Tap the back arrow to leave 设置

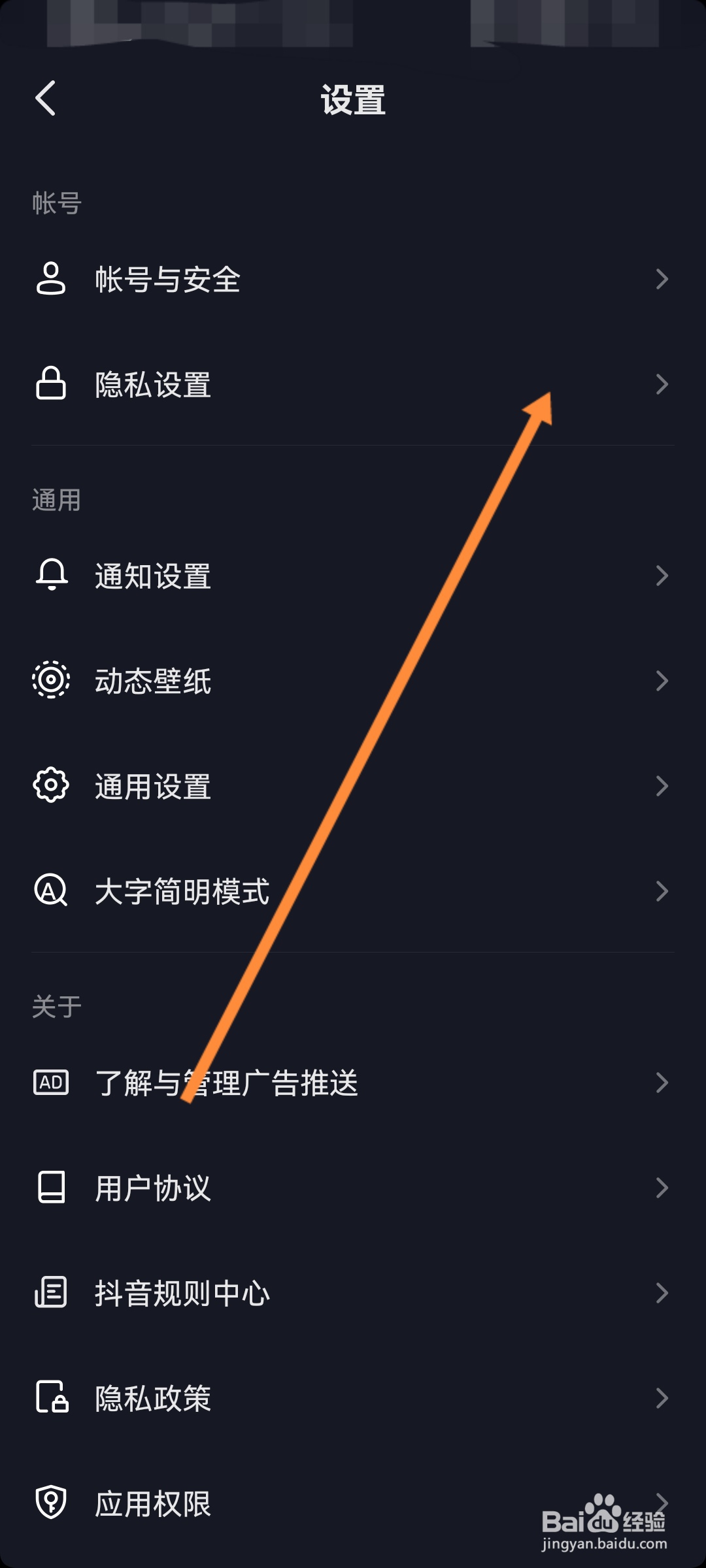[x=46, y=98]
